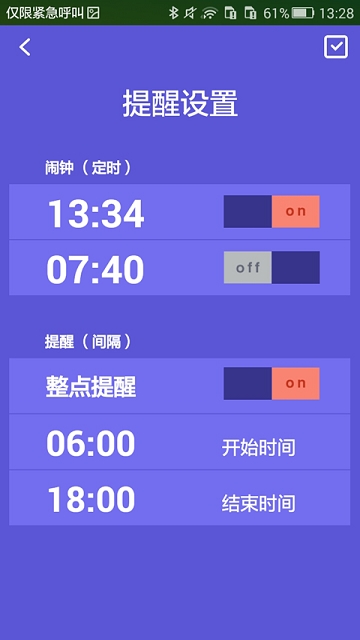The width and height of the screenshot is (360, 640).
Task: Edit the 13:34 alarm time
Action: (96, 213)
